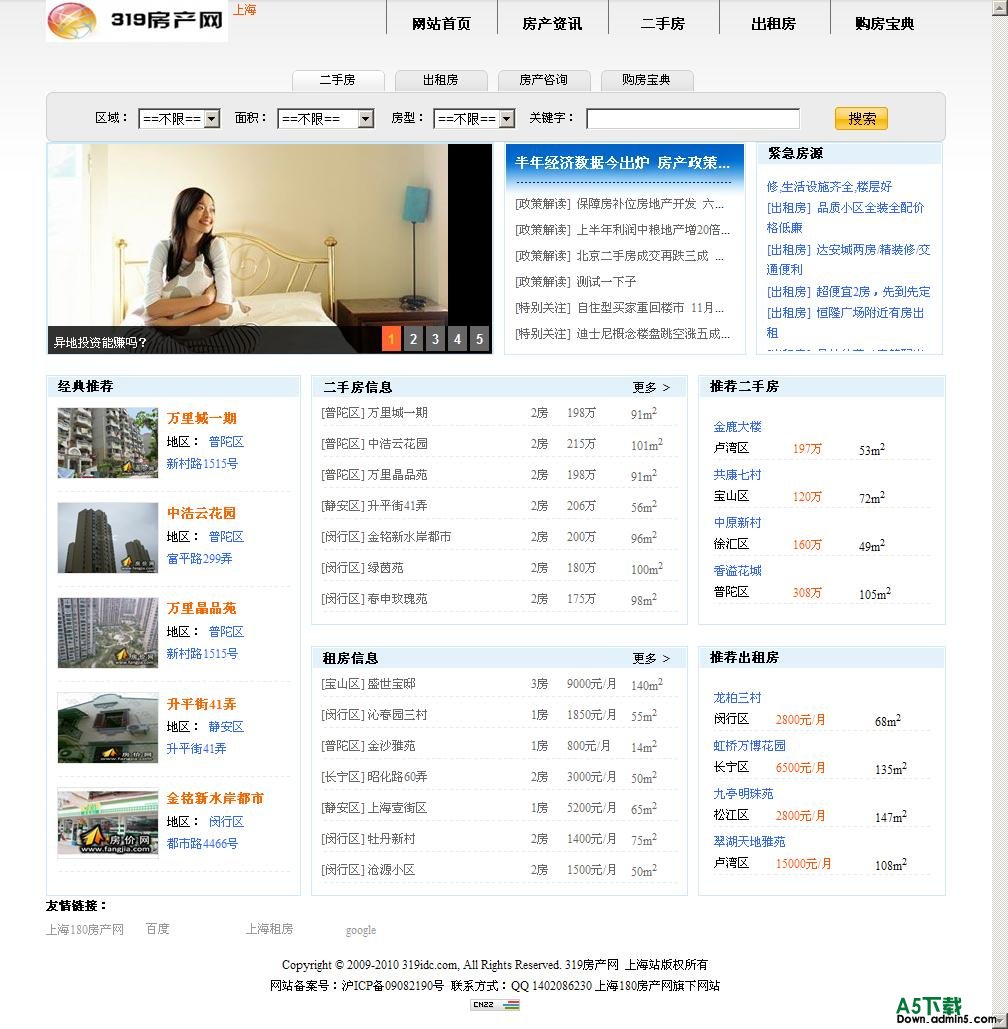Viewport: 1008px width, 1029px height.
Task: Select slide 3 in banner carousel
Action: [x=435, y=339]
